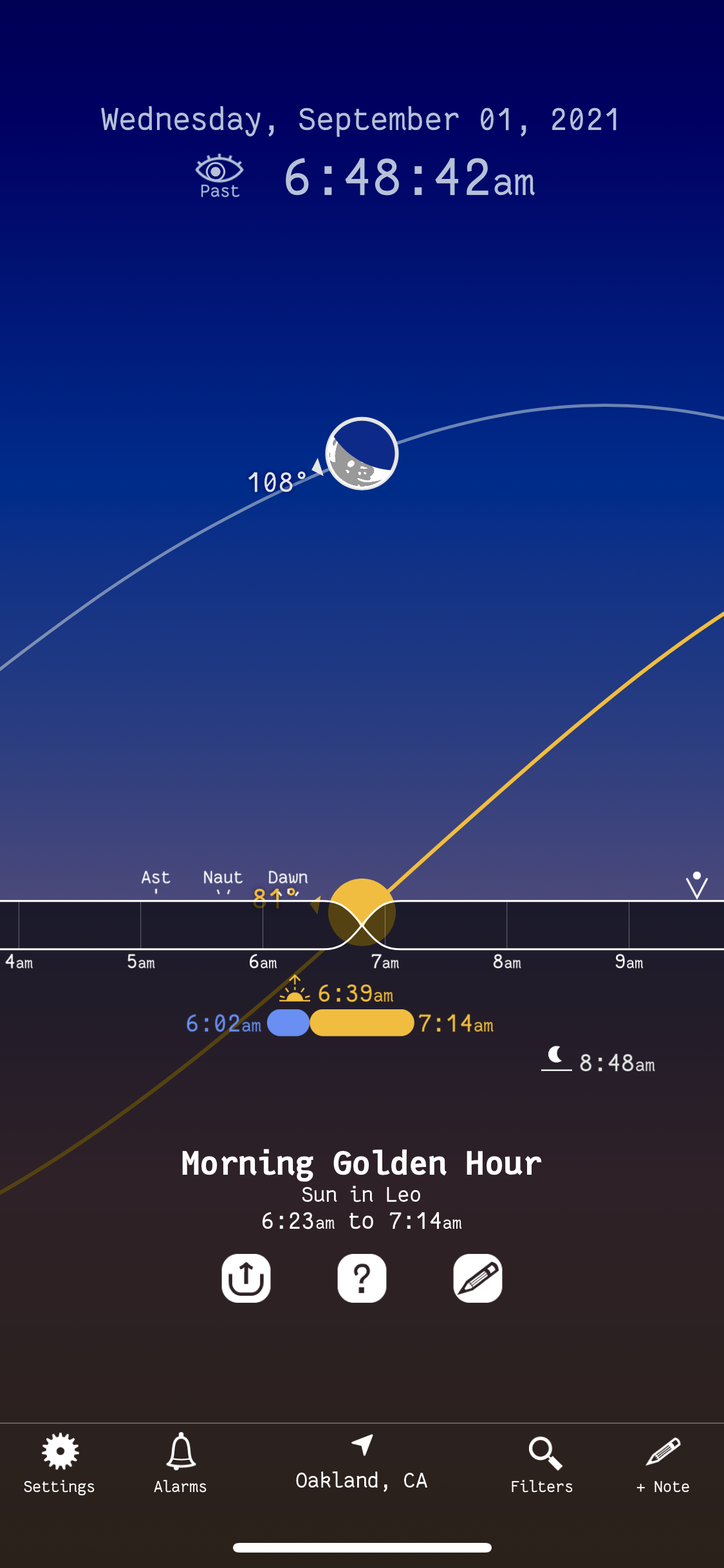This screenshot has height=1568, width=724.
Task: Tap the date Wednesday, September 01, 2021
Action: pos(361,120)
